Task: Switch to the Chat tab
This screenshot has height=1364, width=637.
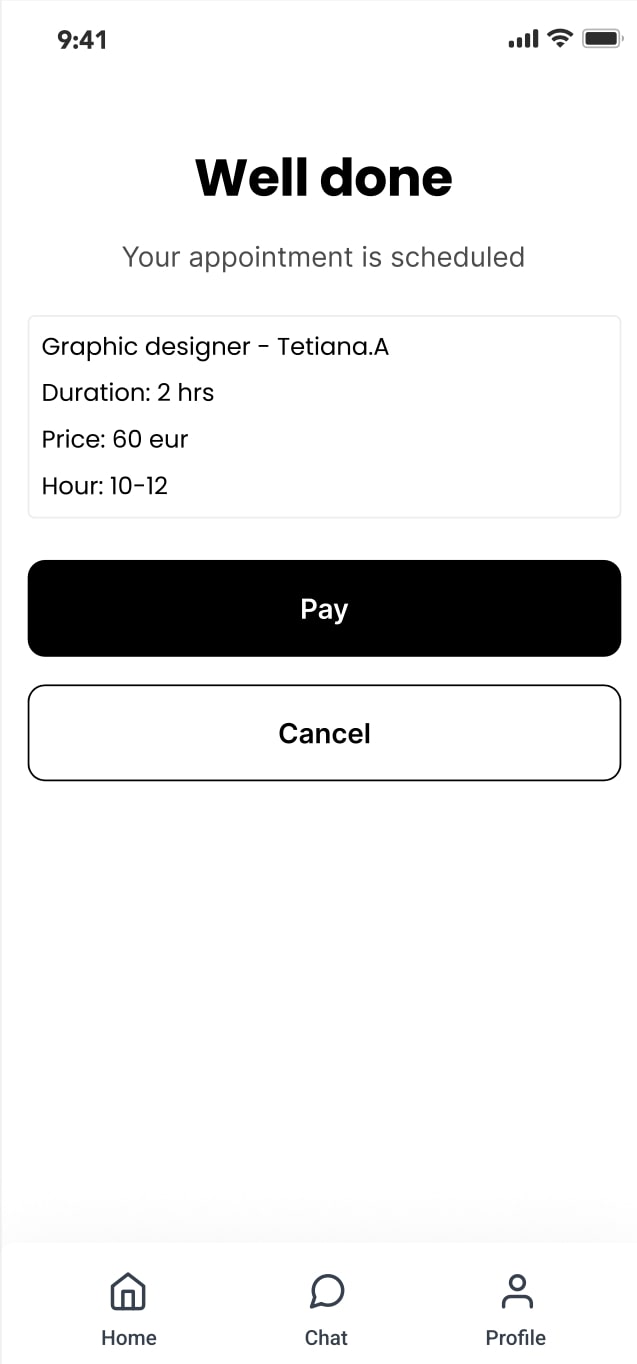Action: pyautogui.click(x=326, y=1309)
